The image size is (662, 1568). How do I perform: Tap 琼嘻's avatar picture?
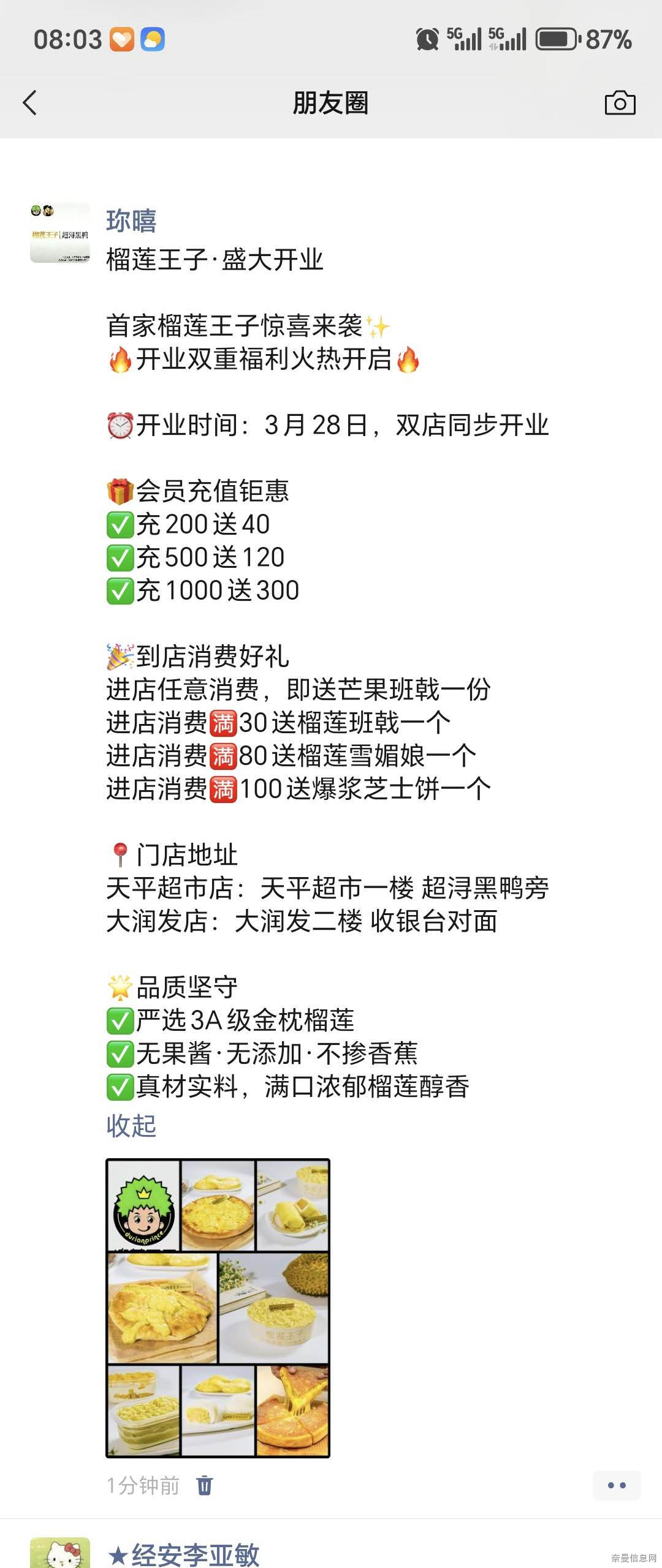pyautogui.click(x=60, y=233)
